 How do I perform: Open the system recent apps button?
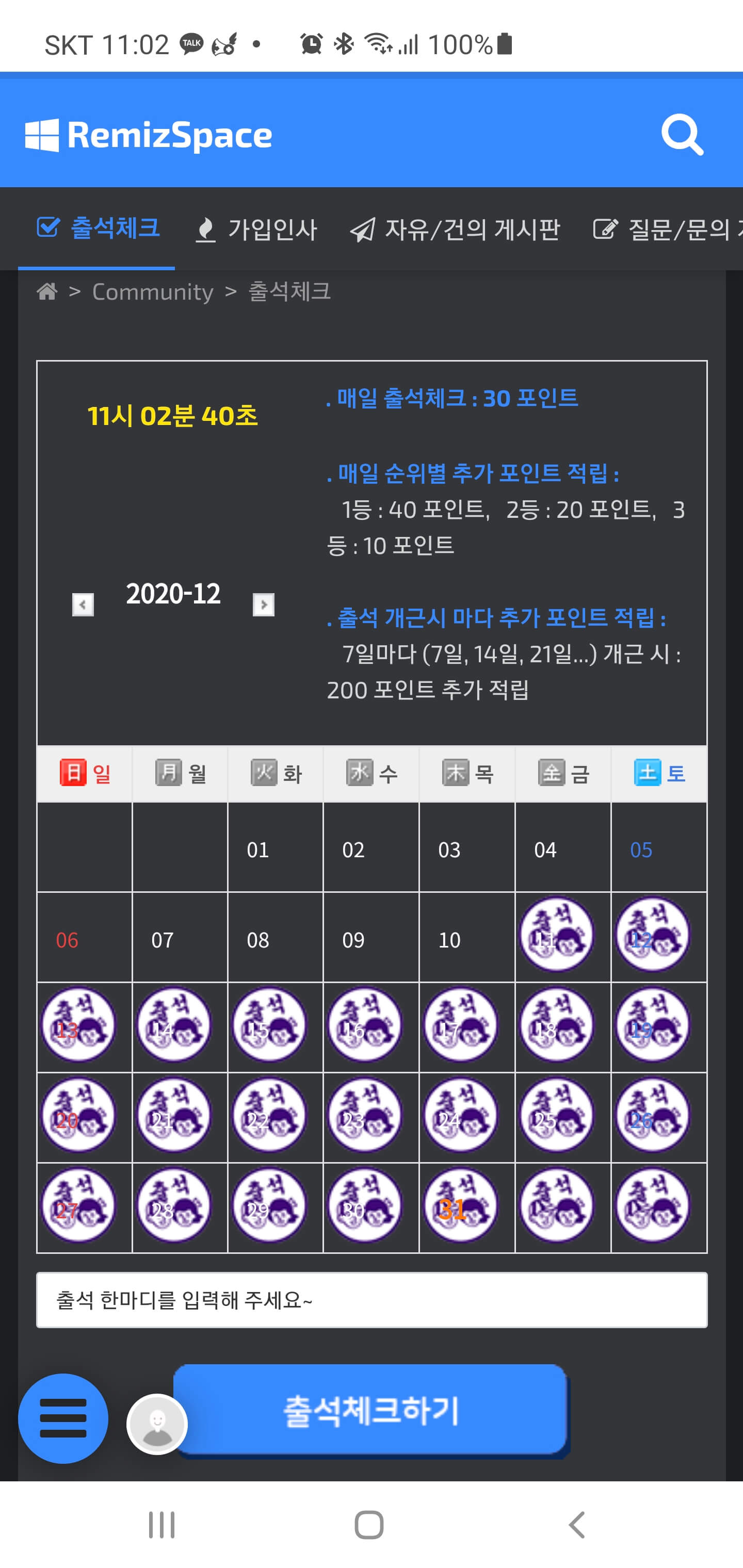click(162, 1524)
